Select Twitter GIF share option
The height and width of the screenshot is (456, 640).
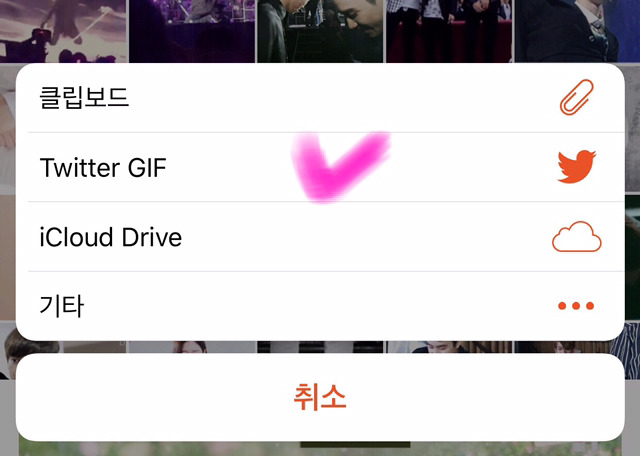(320, 168)
